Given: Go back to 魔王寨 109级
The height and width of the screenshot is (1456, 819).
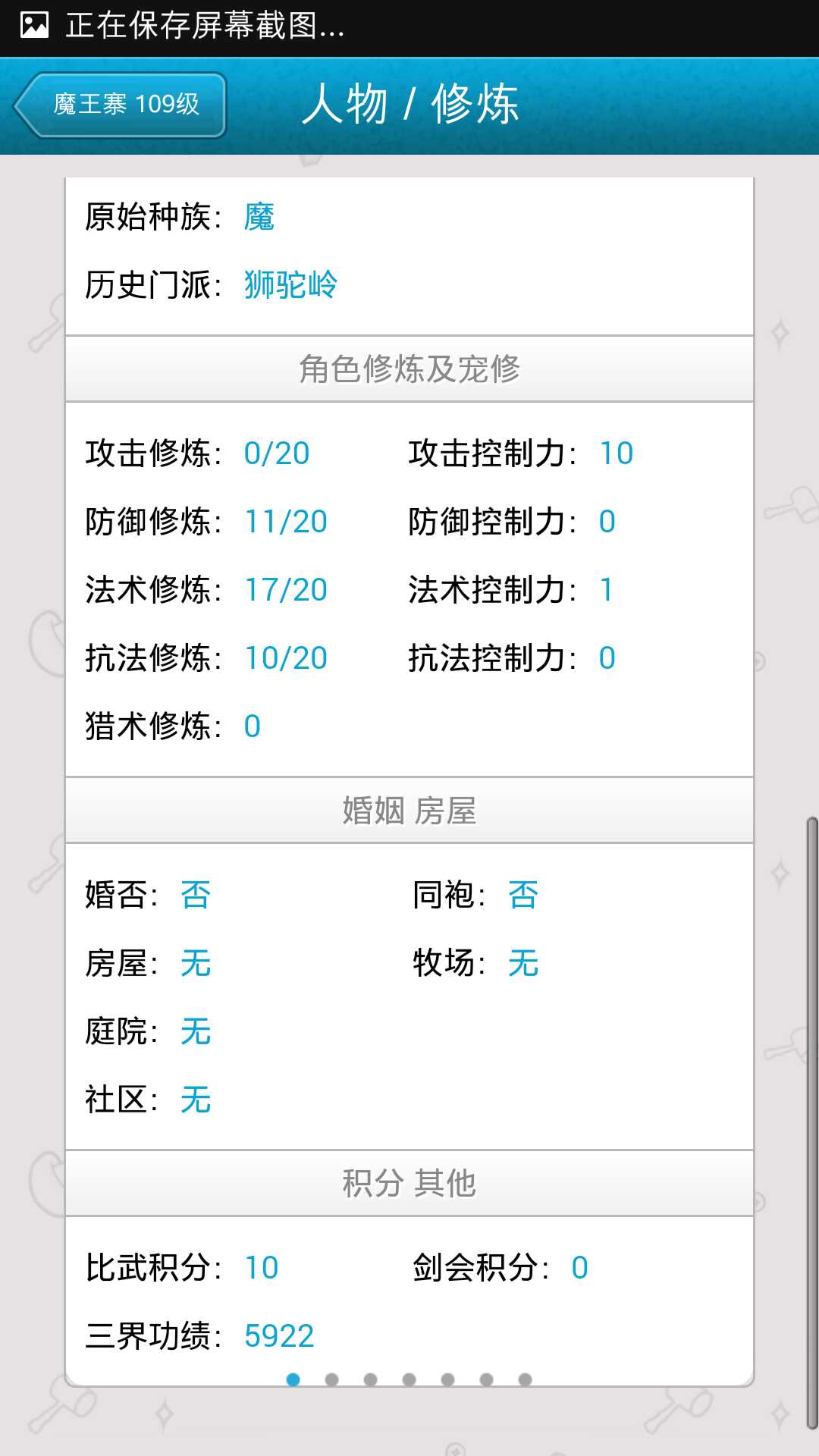Looking at the screenshot, I should 121,105.
